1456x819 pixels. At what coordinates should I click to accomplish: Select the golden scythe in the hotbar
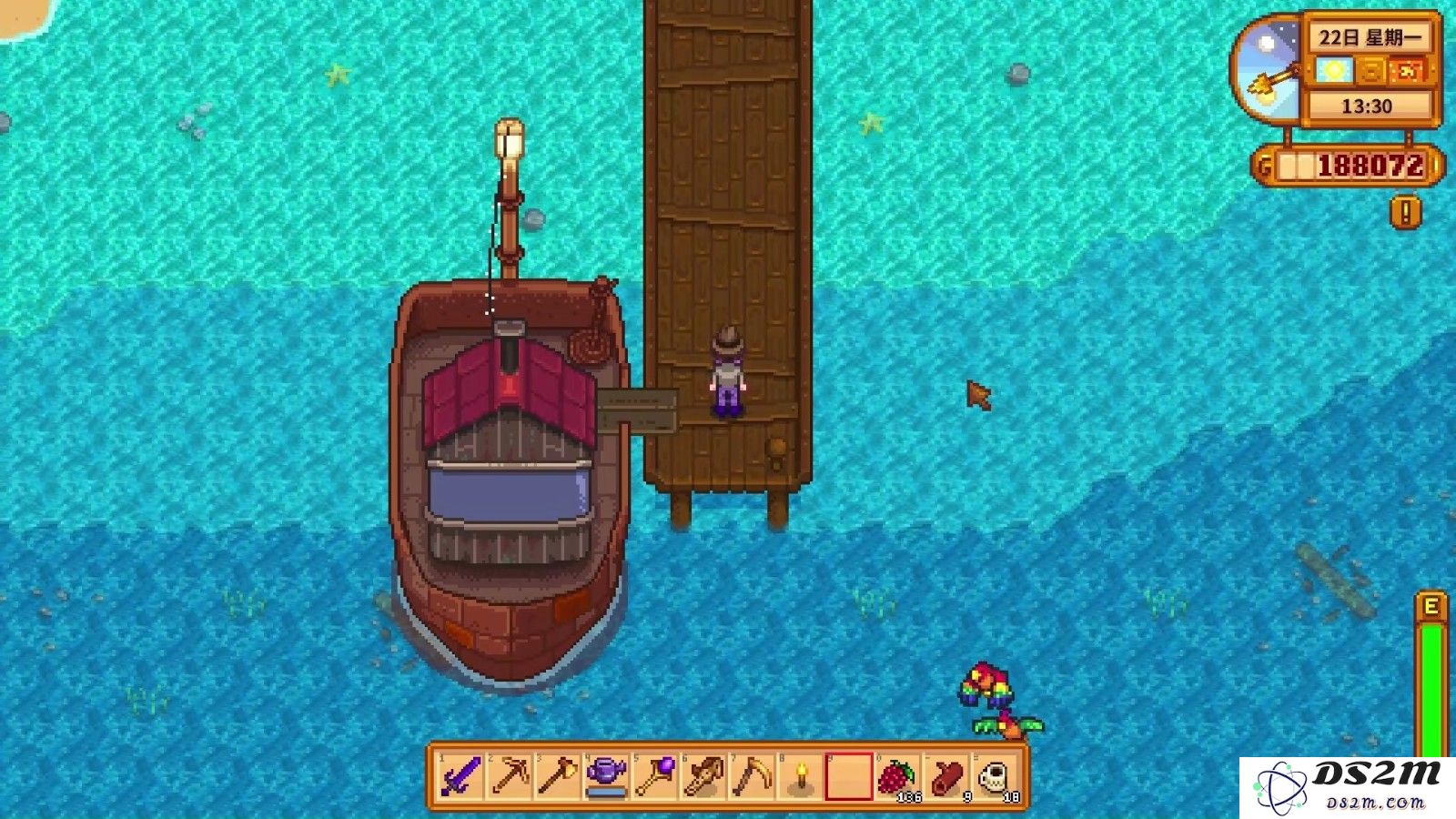(x=753, y=776)
